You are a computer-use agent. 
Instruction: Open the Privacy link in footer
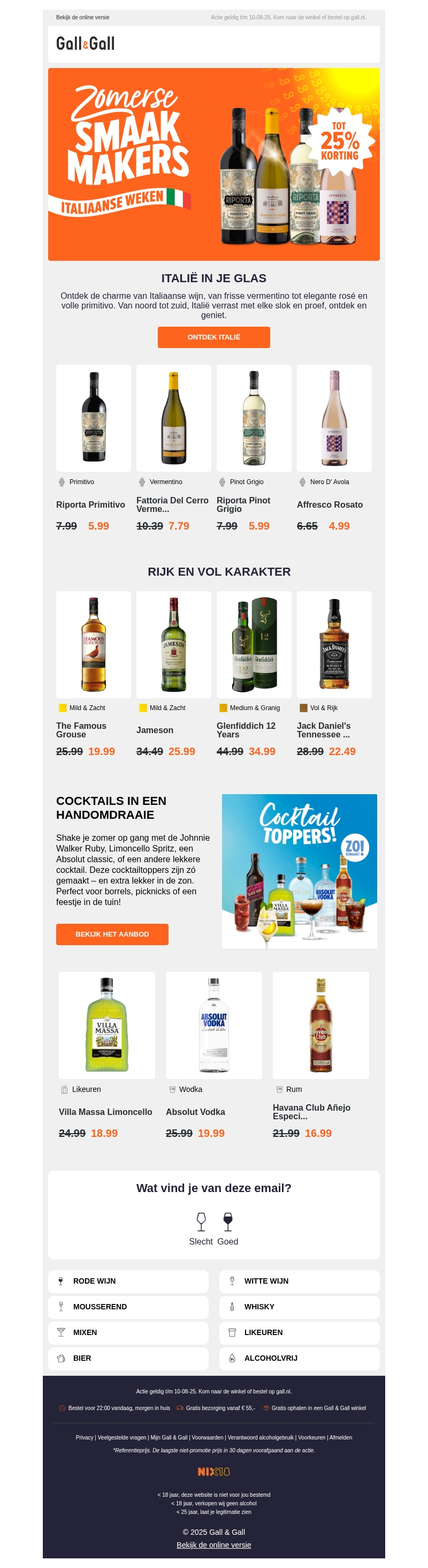pos(84,1437)
